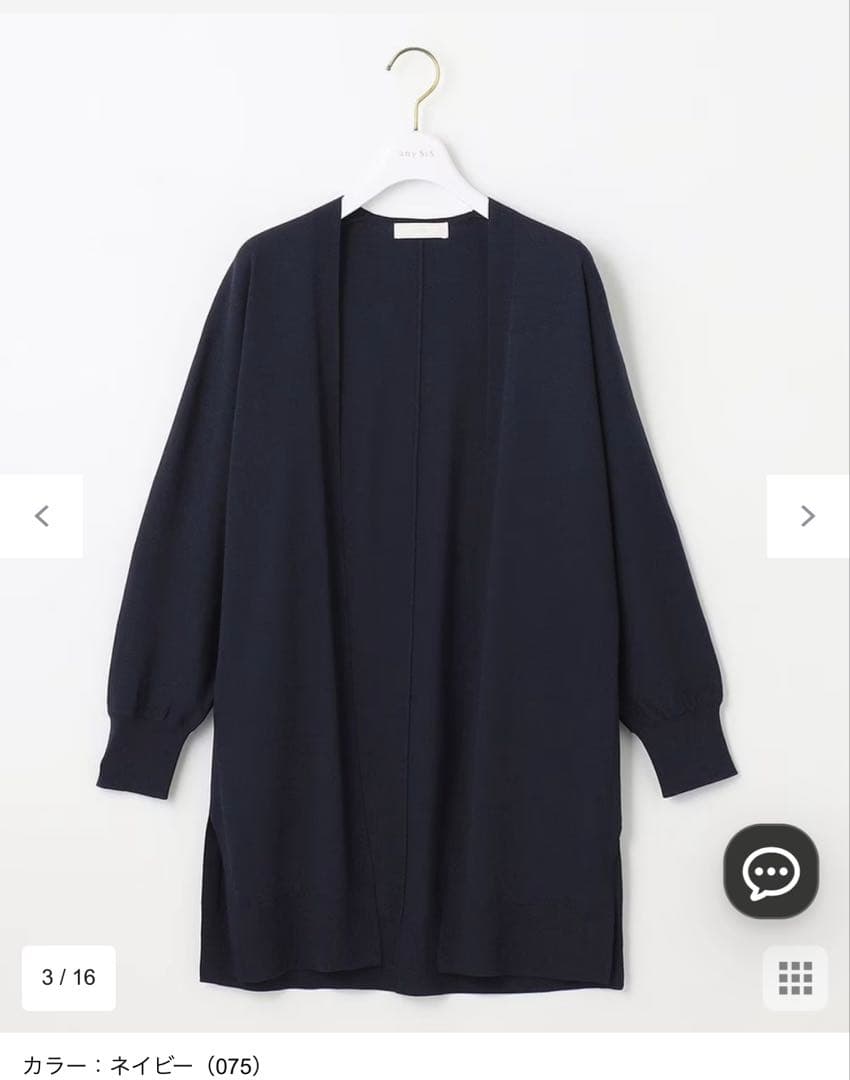Open the image grid view
Screen dimensions: 850x1080
click(x=795, y=977)
